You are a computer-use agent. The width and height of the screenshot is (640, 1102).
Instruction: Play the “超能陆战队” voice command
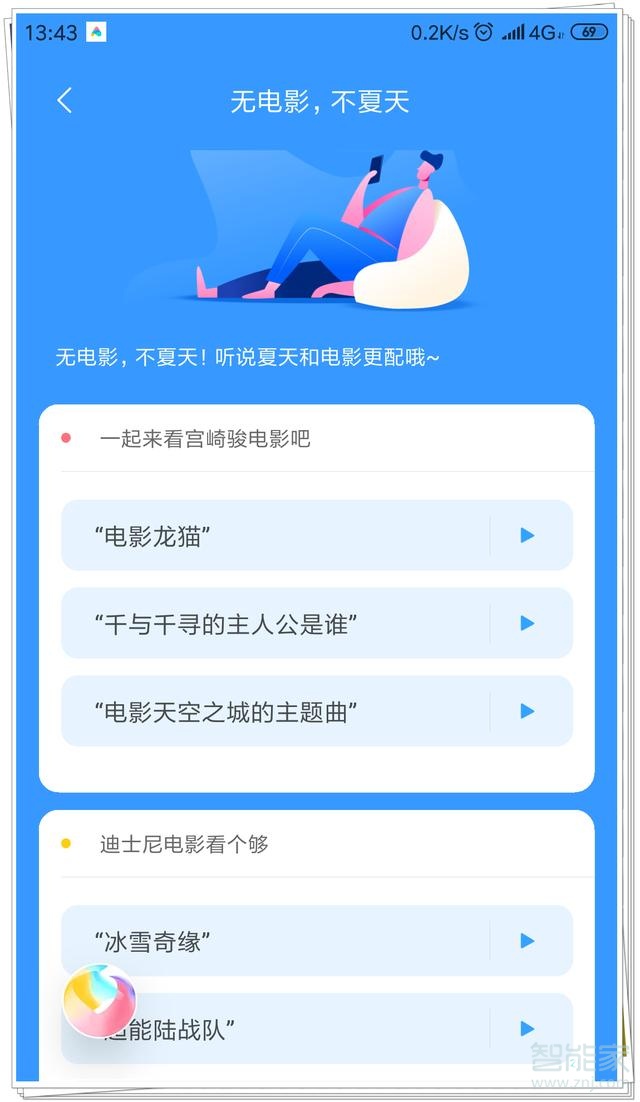click(x=527, y=1029)
